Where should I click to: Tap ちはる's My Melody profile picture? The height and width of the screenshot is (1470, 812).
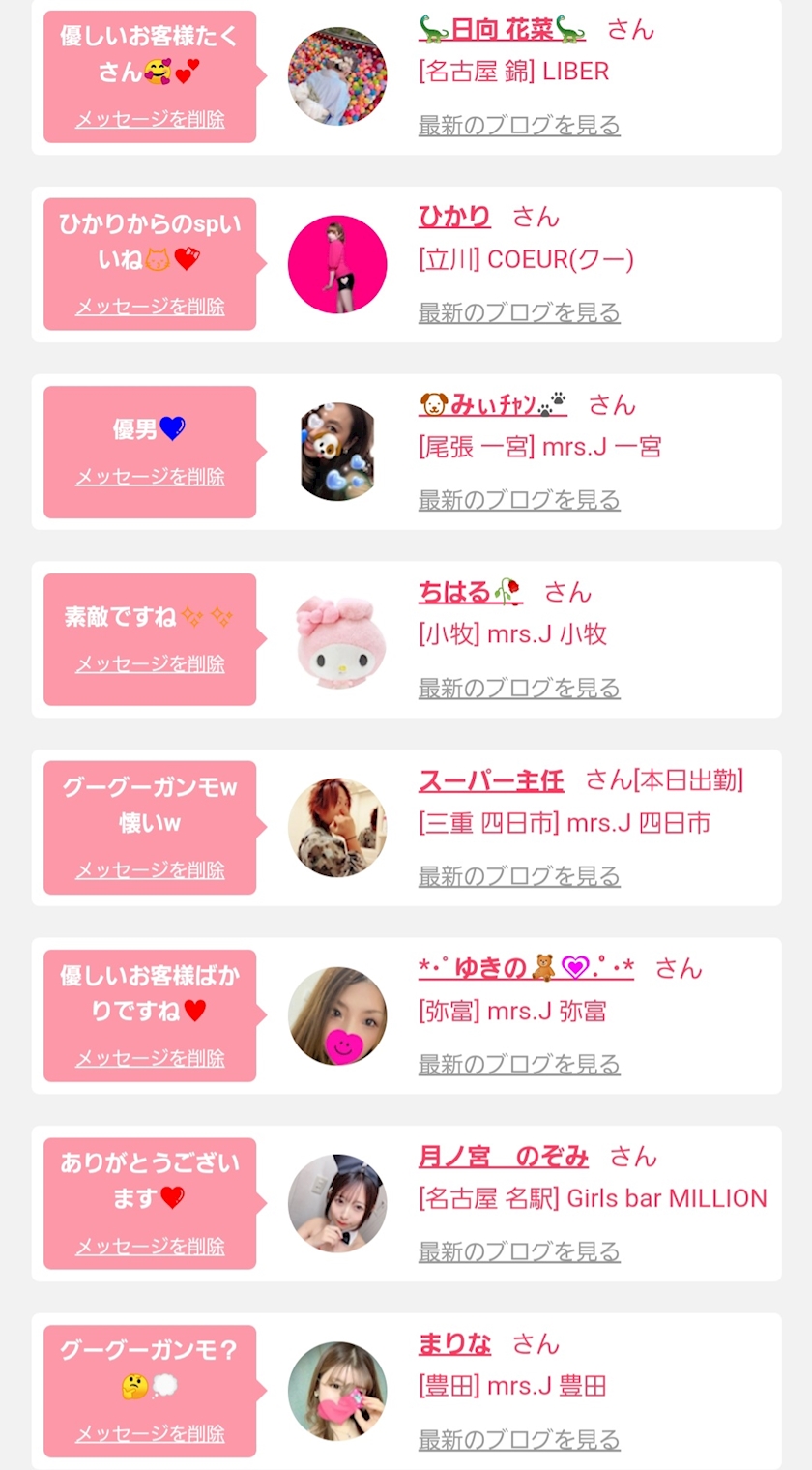click(x=337, y=639)
